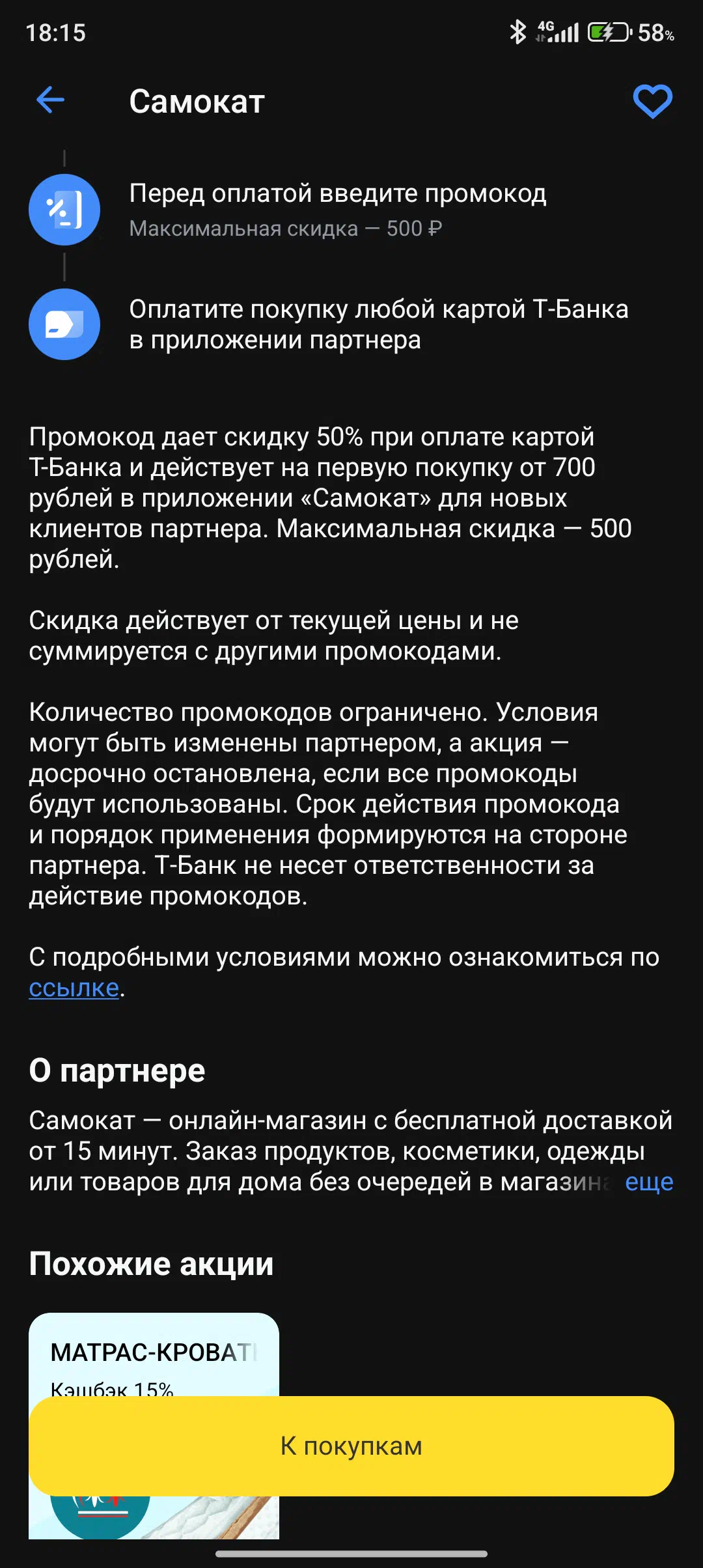Tap the «К покупкам» button
Image resolution: width=703 pixels, height=1568 pixels.
point(351,1446)
